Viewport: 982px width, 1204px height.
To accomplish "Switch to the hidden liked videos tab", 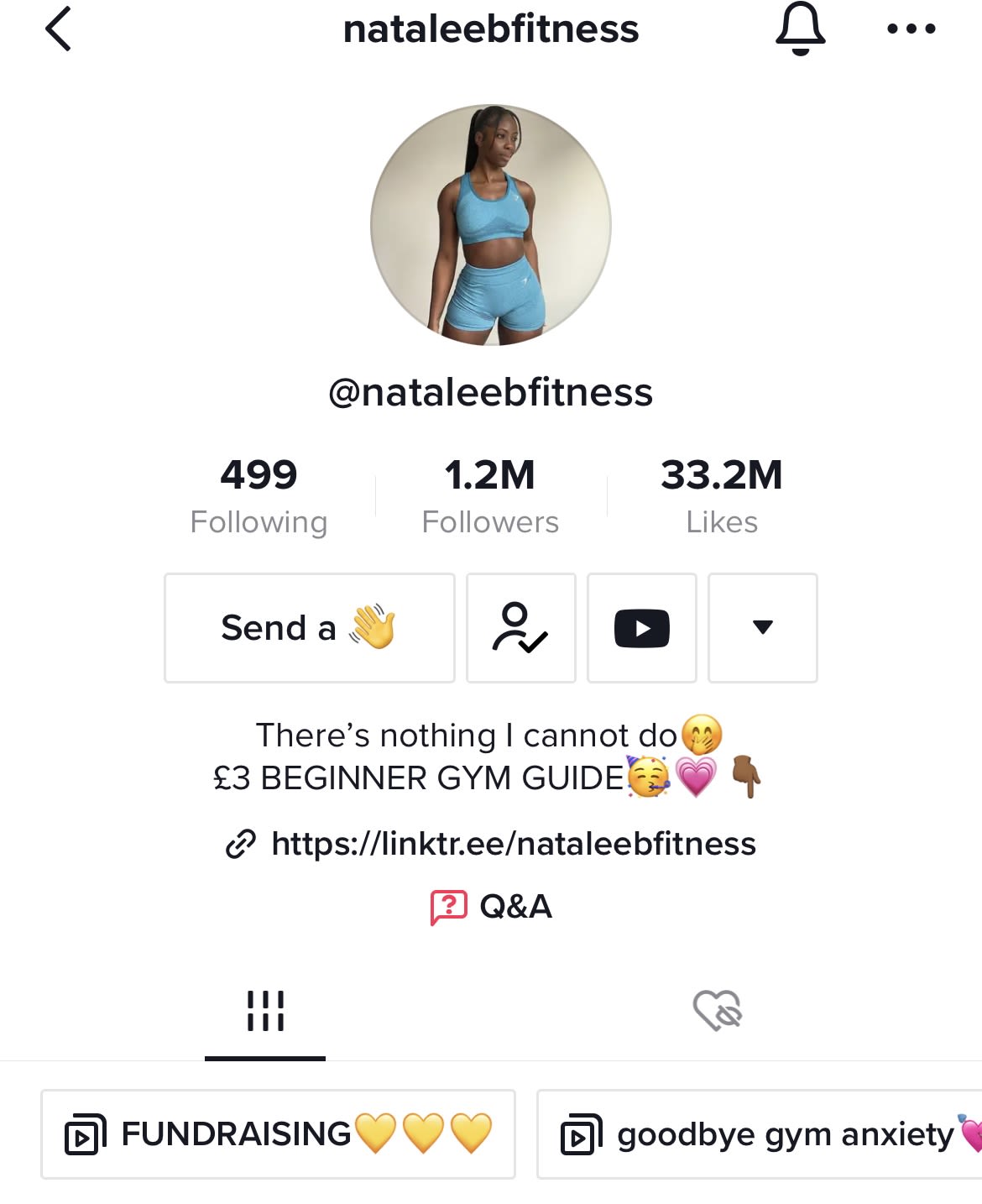I will (x=717, y=1011).
